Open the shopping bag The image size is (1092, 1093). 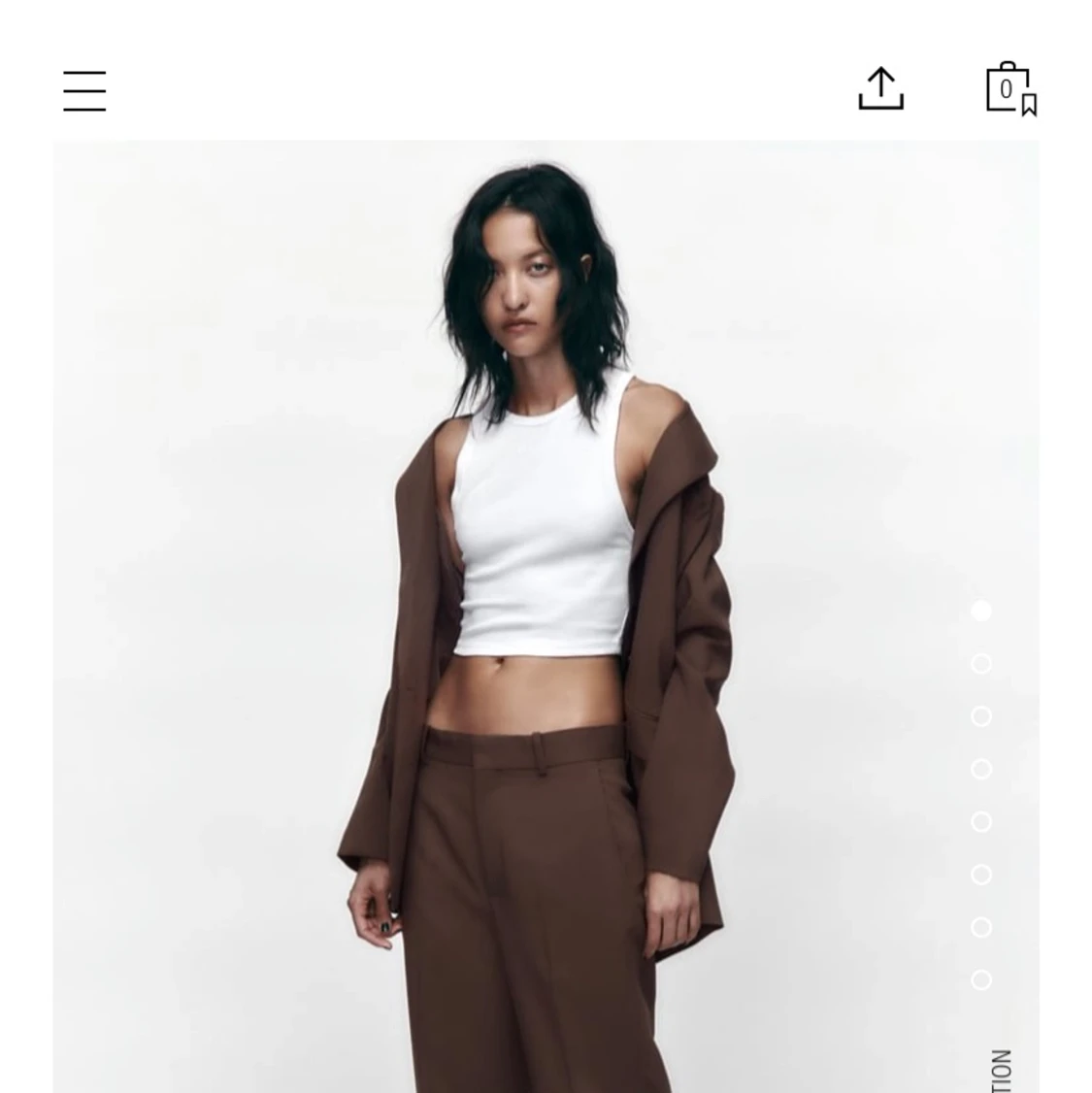1009,89
